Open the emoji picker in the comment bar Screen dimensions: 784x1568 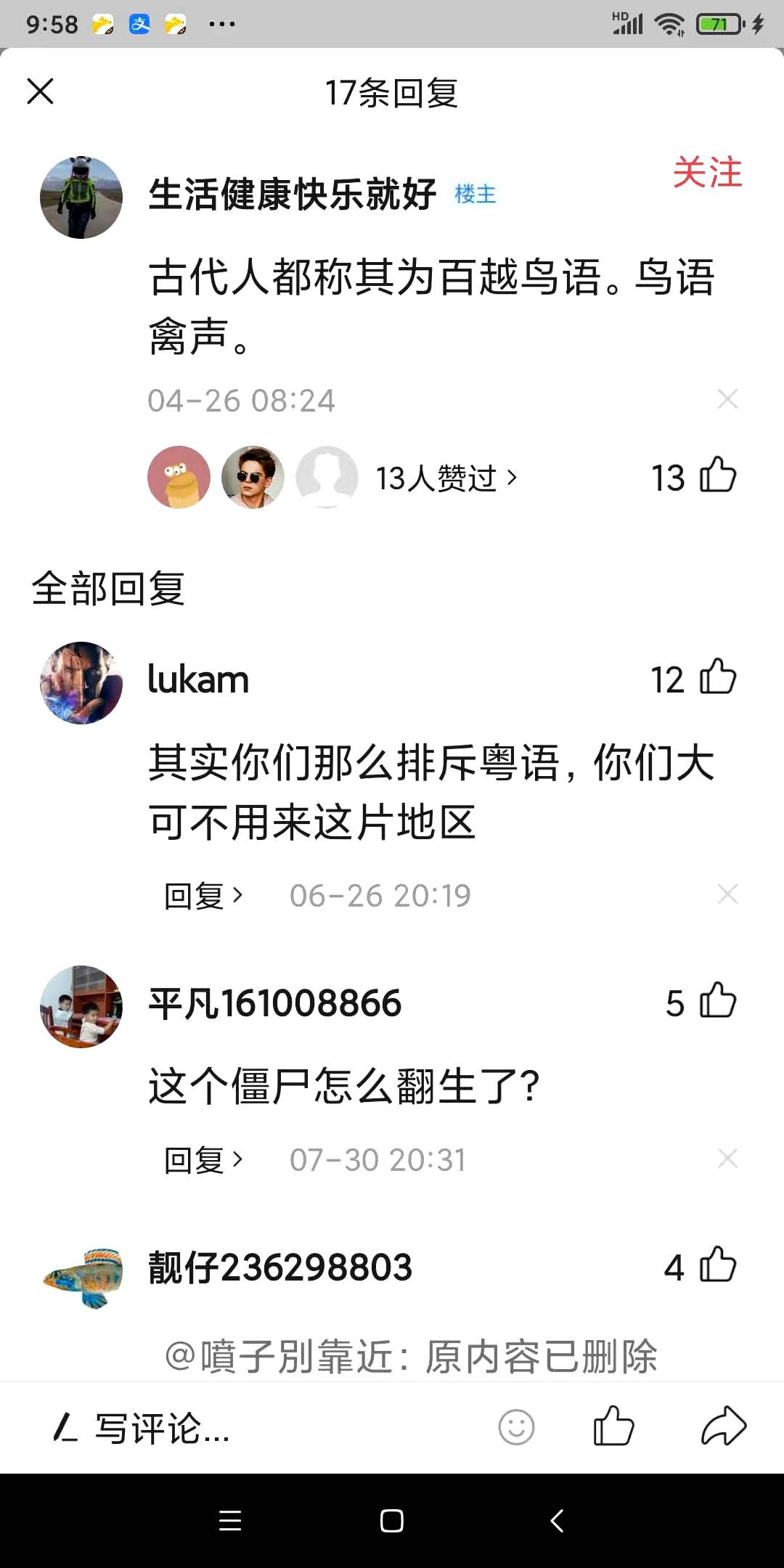516,1428
